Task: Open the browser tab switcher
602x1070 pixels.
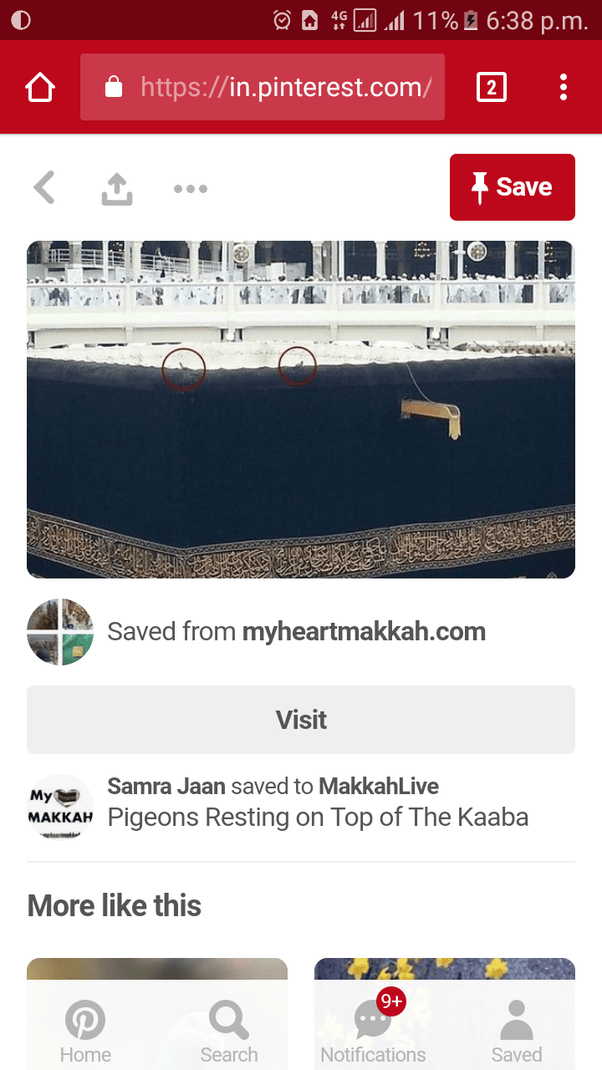Action: [x=491, y=87]
